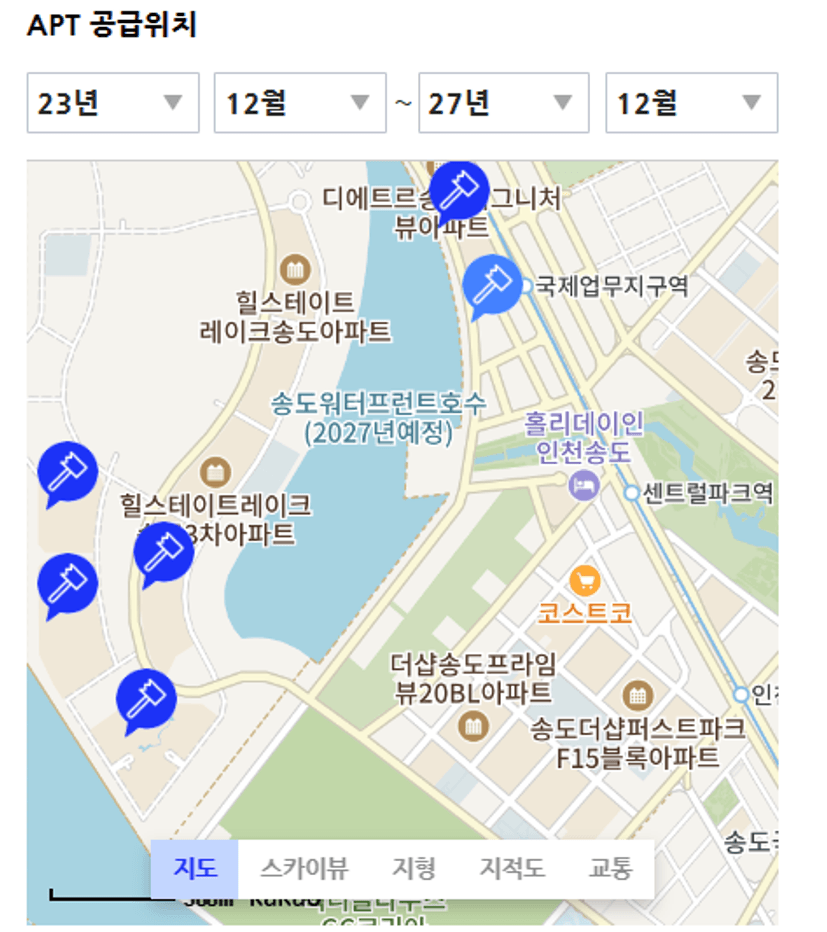
Task: Switch to the 지형 terrain view
Action: (413, 868)
